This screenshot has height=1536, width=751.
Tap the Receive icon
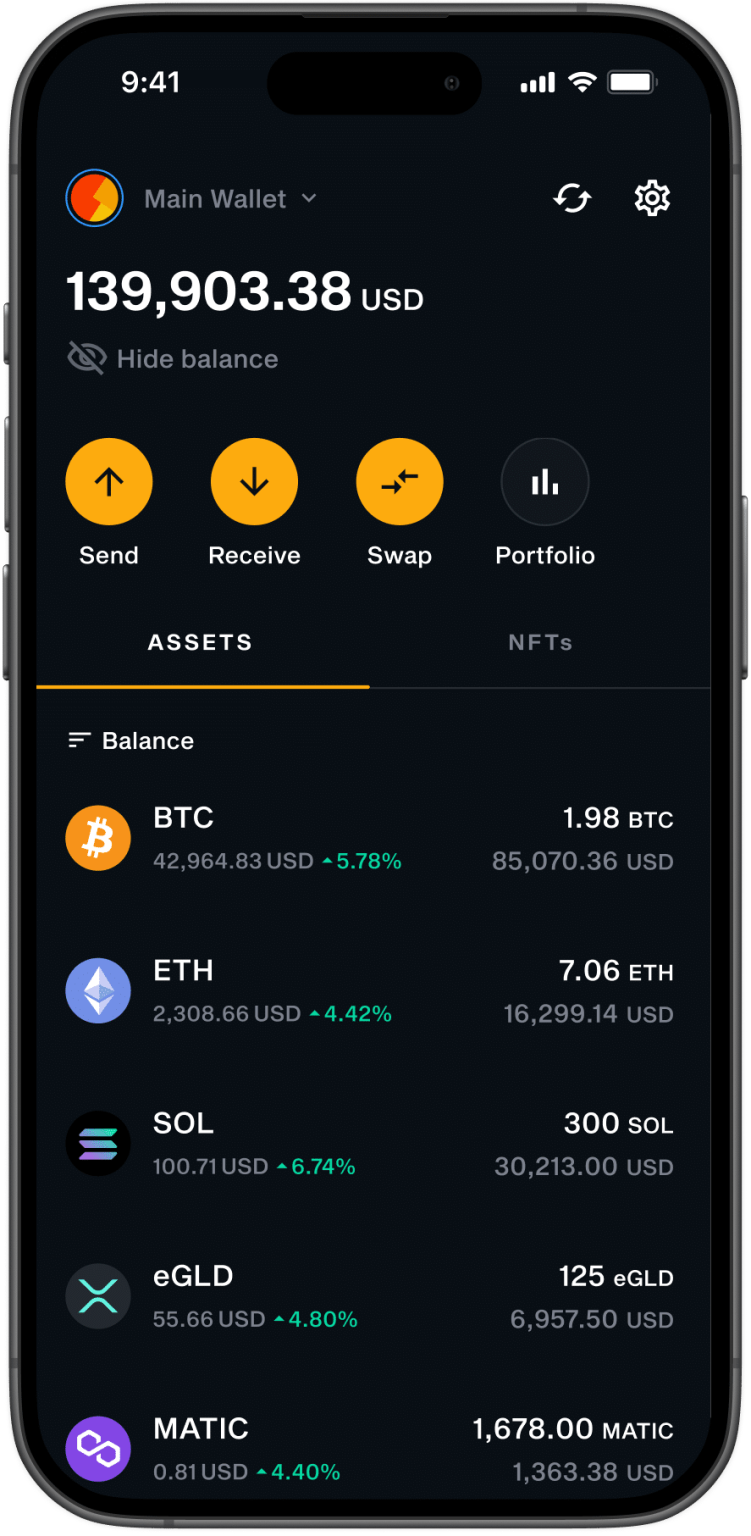click(254, 481)
